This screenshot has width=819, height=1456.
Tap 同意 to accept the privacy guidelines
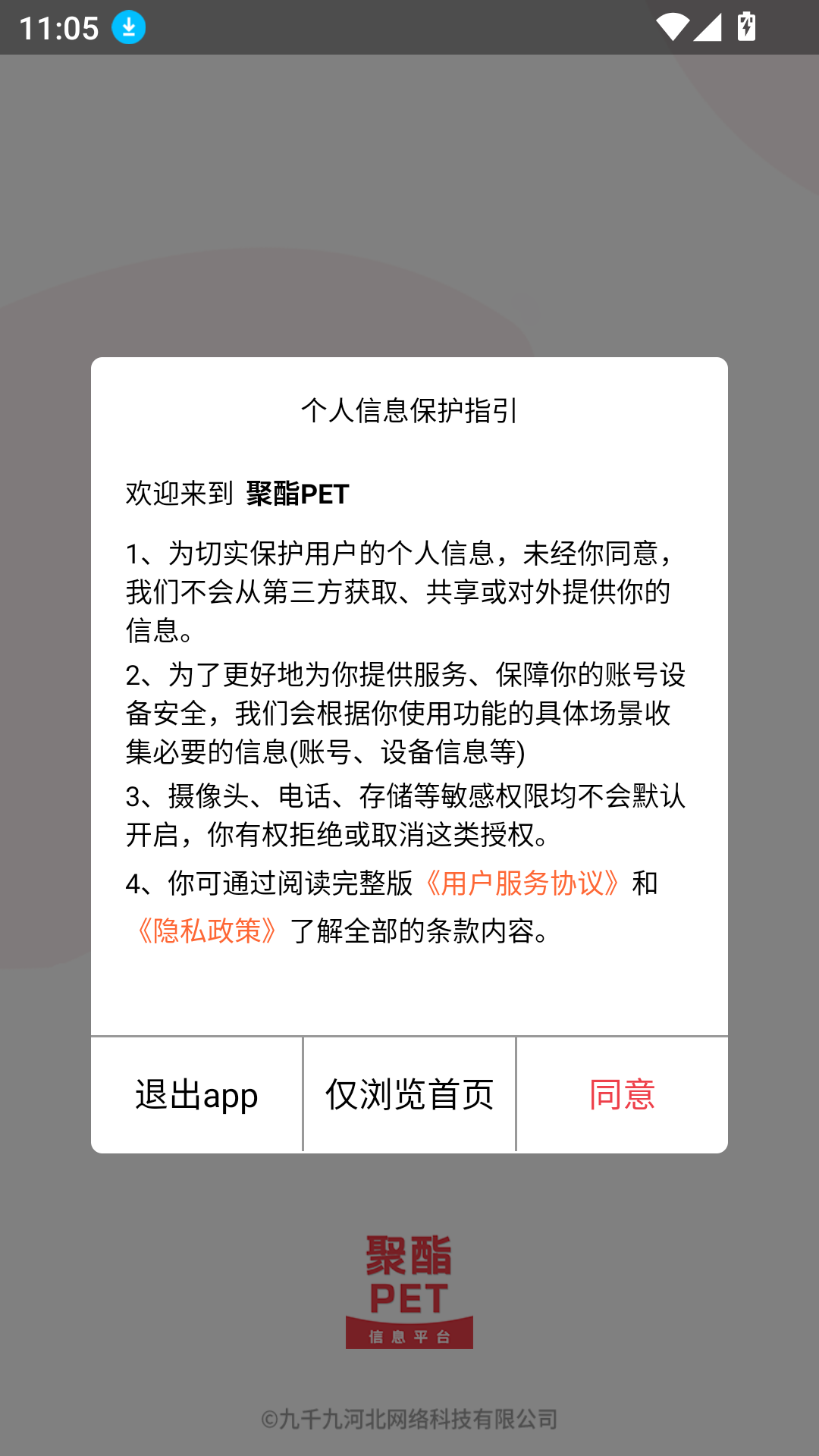pos(622,1094)
